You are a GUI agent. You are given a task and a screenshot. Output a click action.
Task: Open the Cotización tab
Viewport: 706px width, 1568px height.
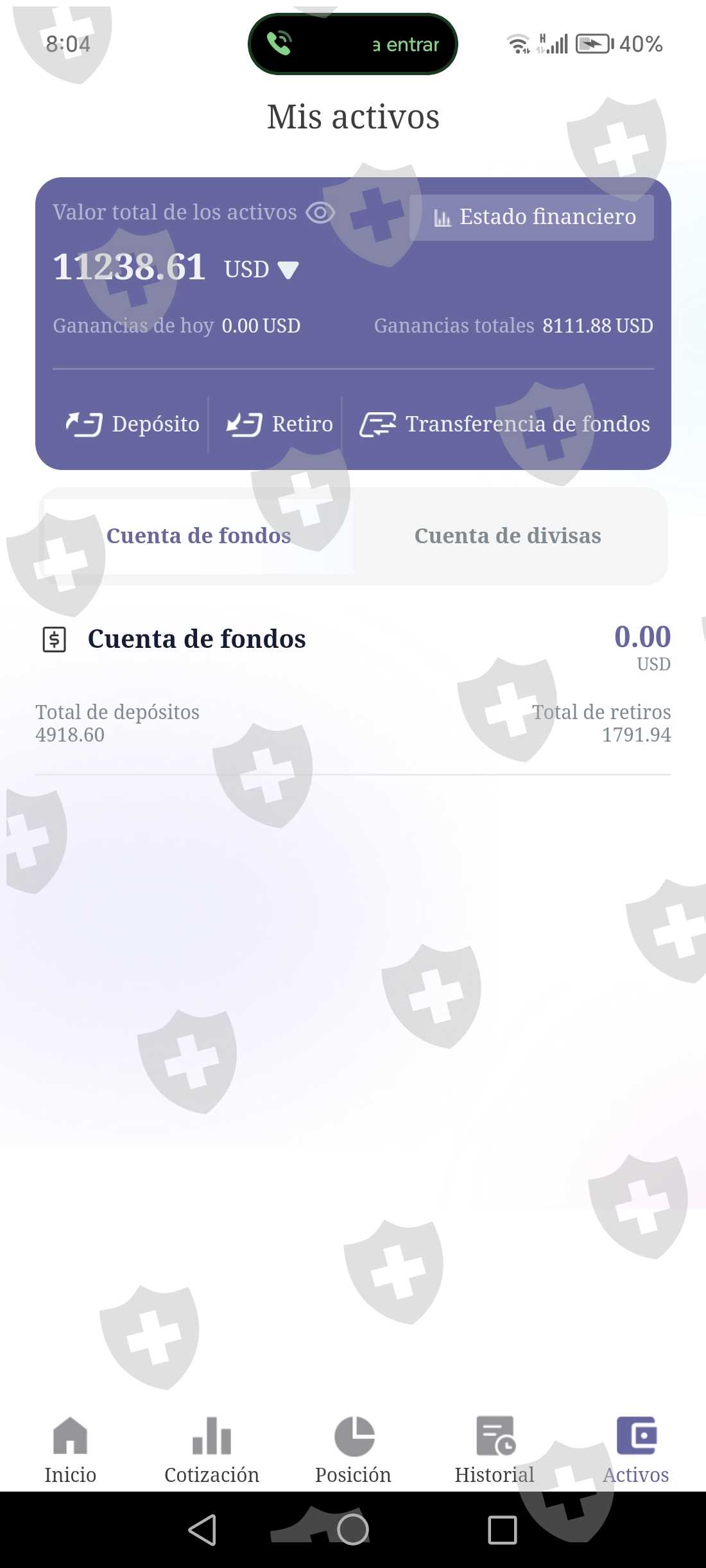[x=212, y=1450]
